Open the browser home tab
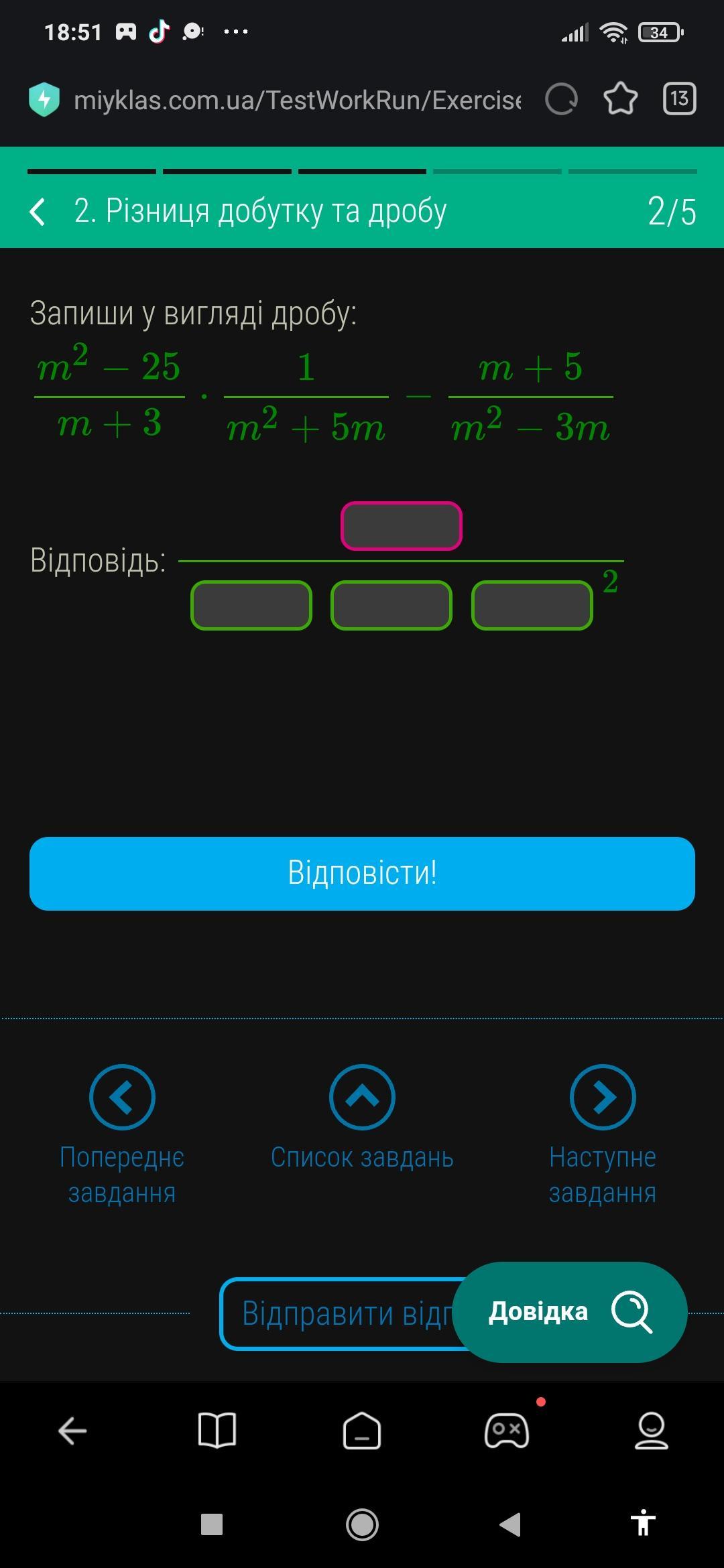Image resolution: width=724 pixels, height=1568 pixels. click(362, 1431)
